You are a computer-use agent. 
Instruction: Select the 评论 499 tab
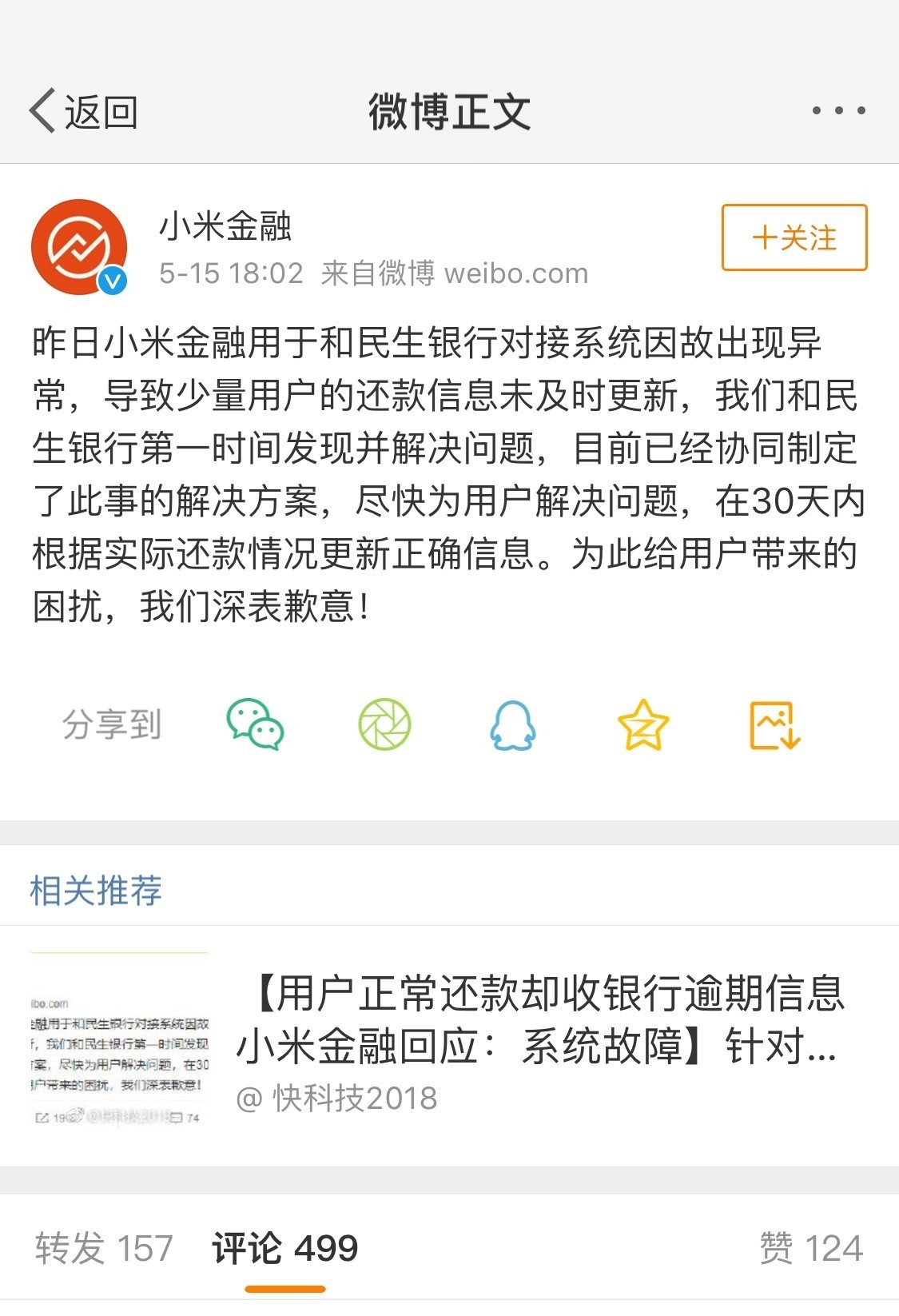click(x=284, y=1247)
